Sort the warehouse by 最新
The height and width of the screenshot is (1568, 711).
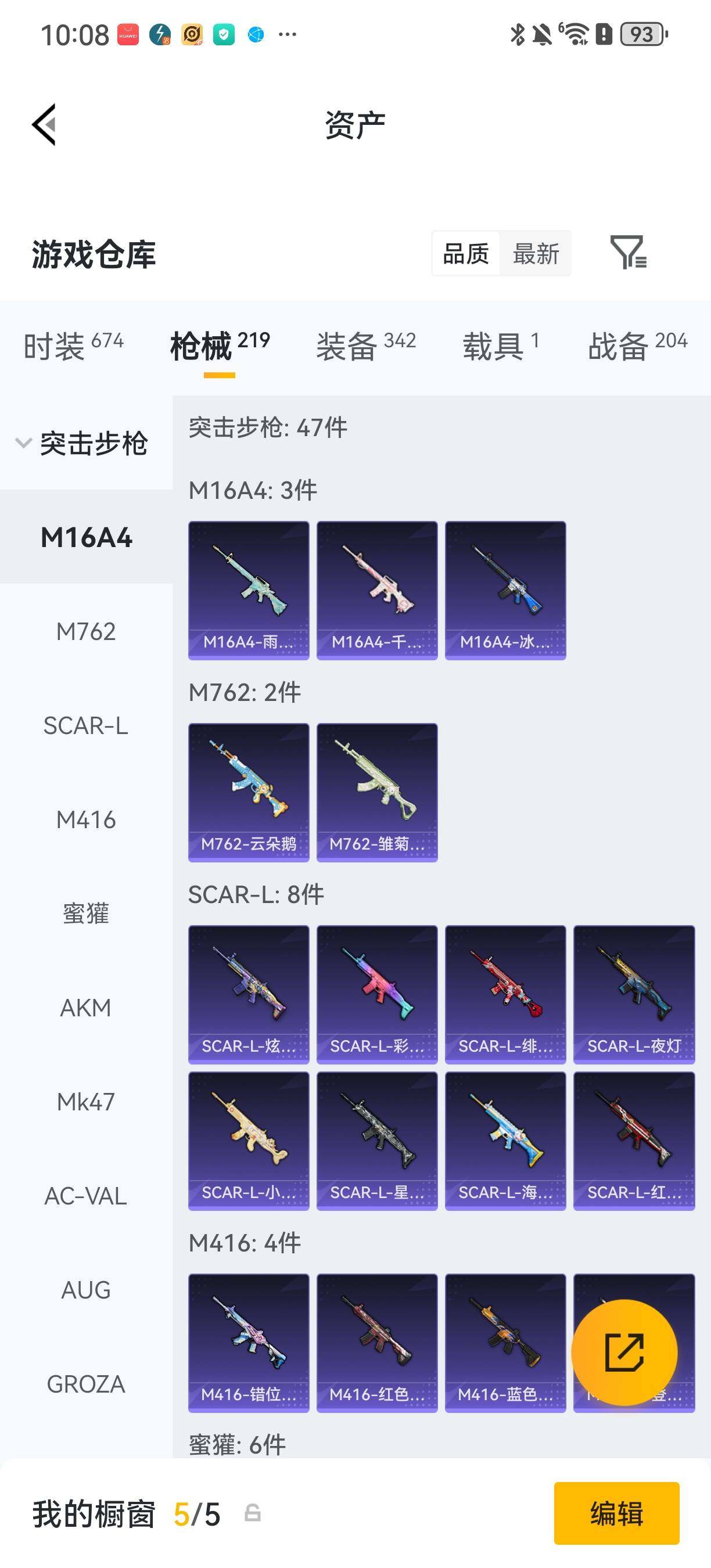point(535,254)
